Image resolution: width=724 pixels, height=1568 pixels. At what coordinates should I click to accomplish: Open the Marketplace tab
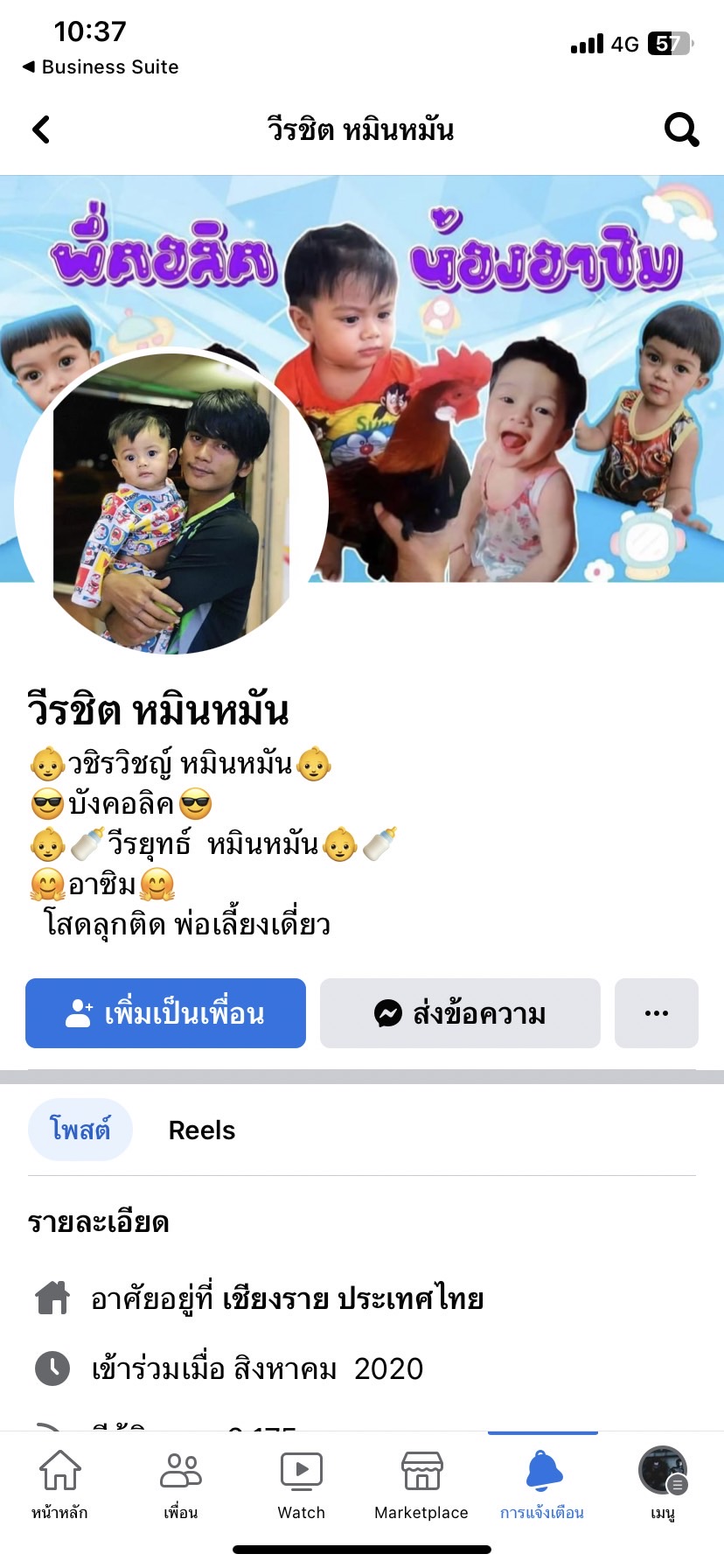[x=421, y=1484]
